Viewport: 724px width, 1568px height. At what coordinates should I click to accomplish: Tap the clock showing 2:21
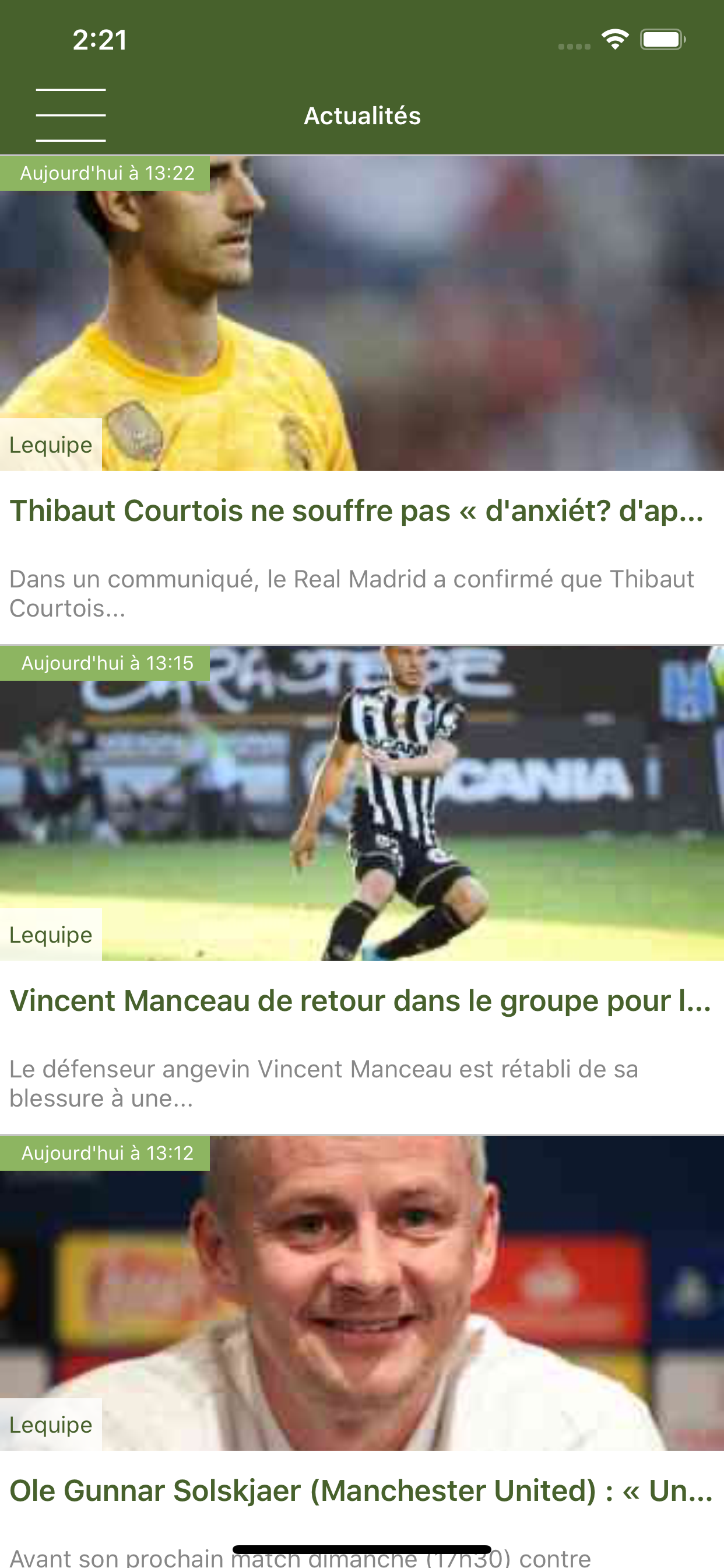point(99,39)
